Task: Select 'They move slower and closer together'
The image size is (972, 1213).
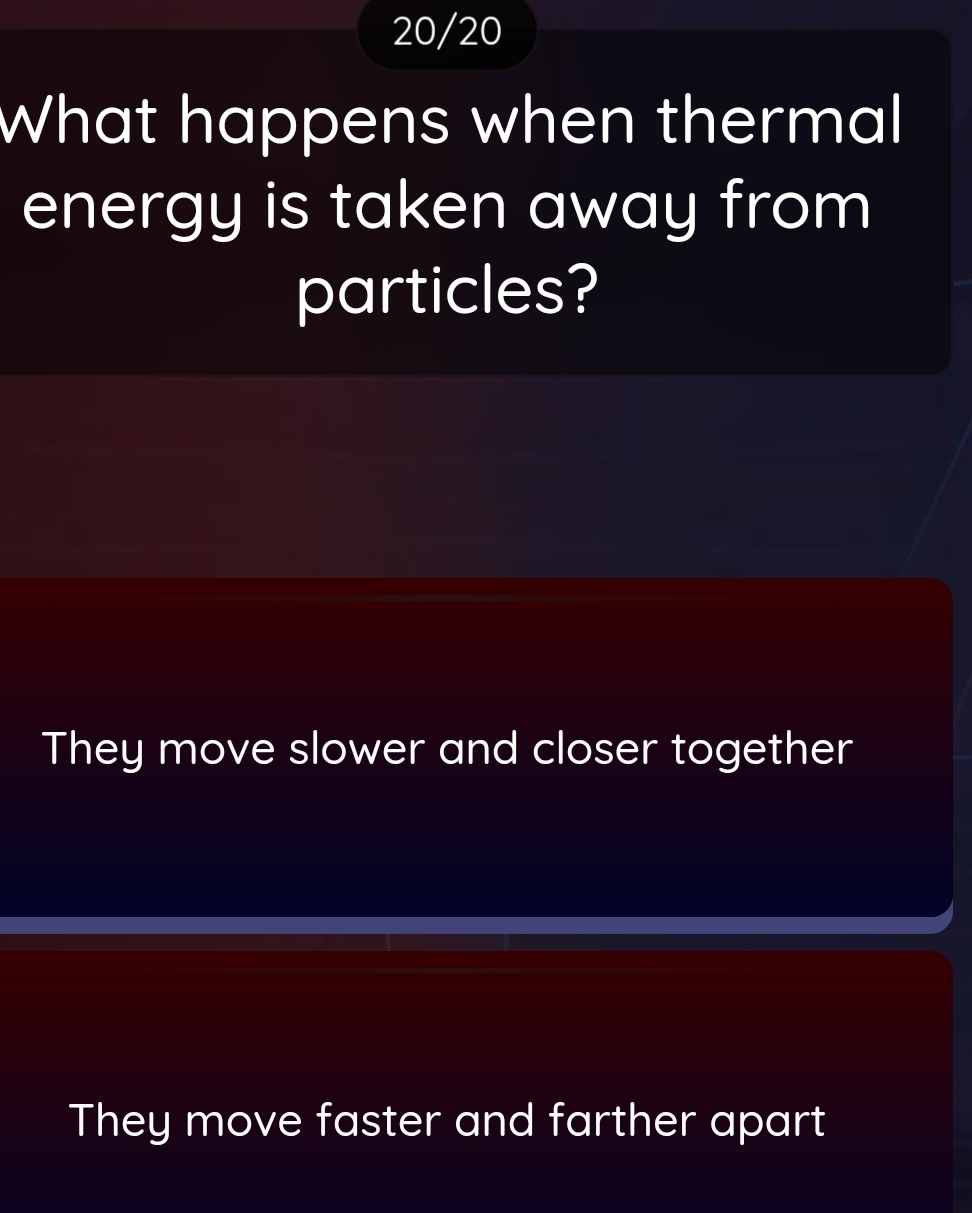Action: click(x=448, y=748)
